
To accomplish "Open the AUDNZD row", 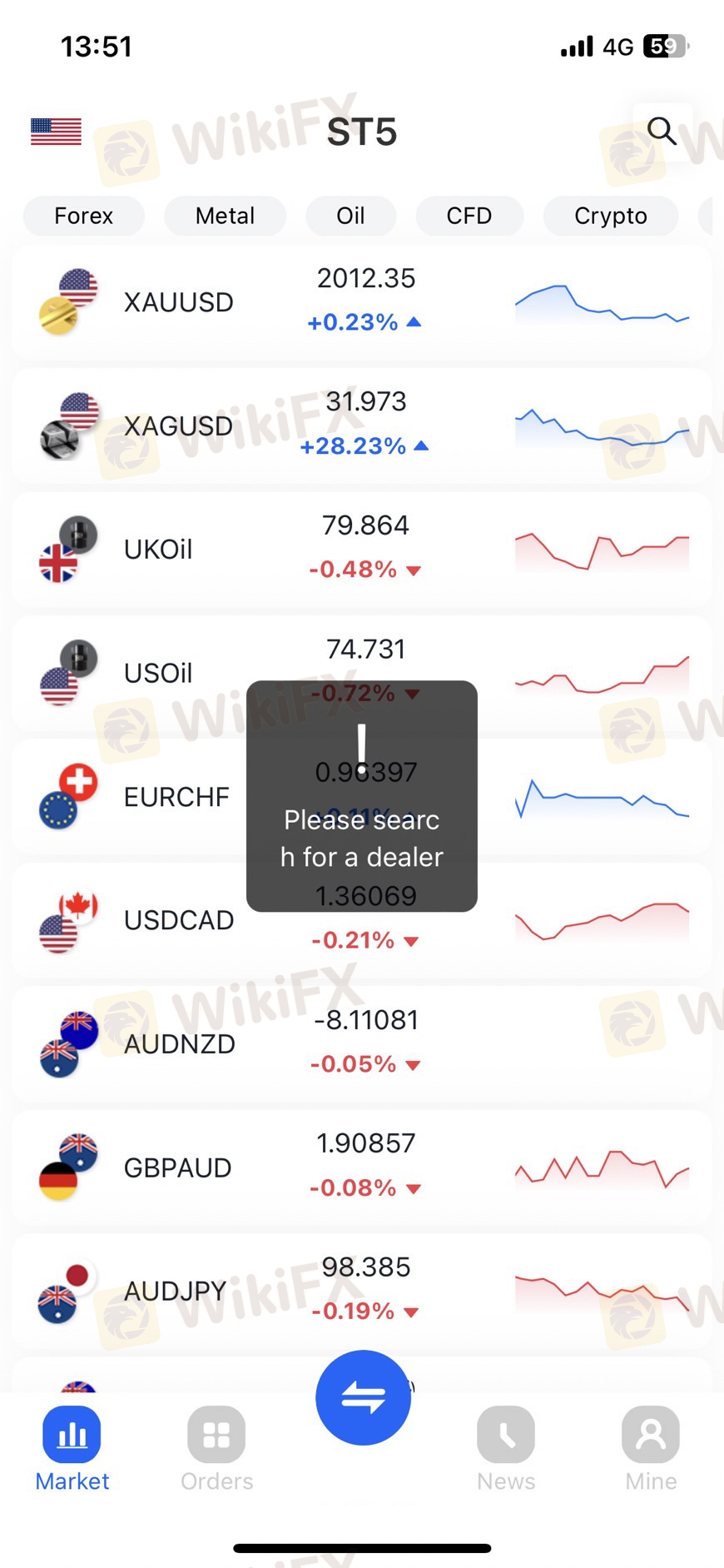I will (362, 1043).
